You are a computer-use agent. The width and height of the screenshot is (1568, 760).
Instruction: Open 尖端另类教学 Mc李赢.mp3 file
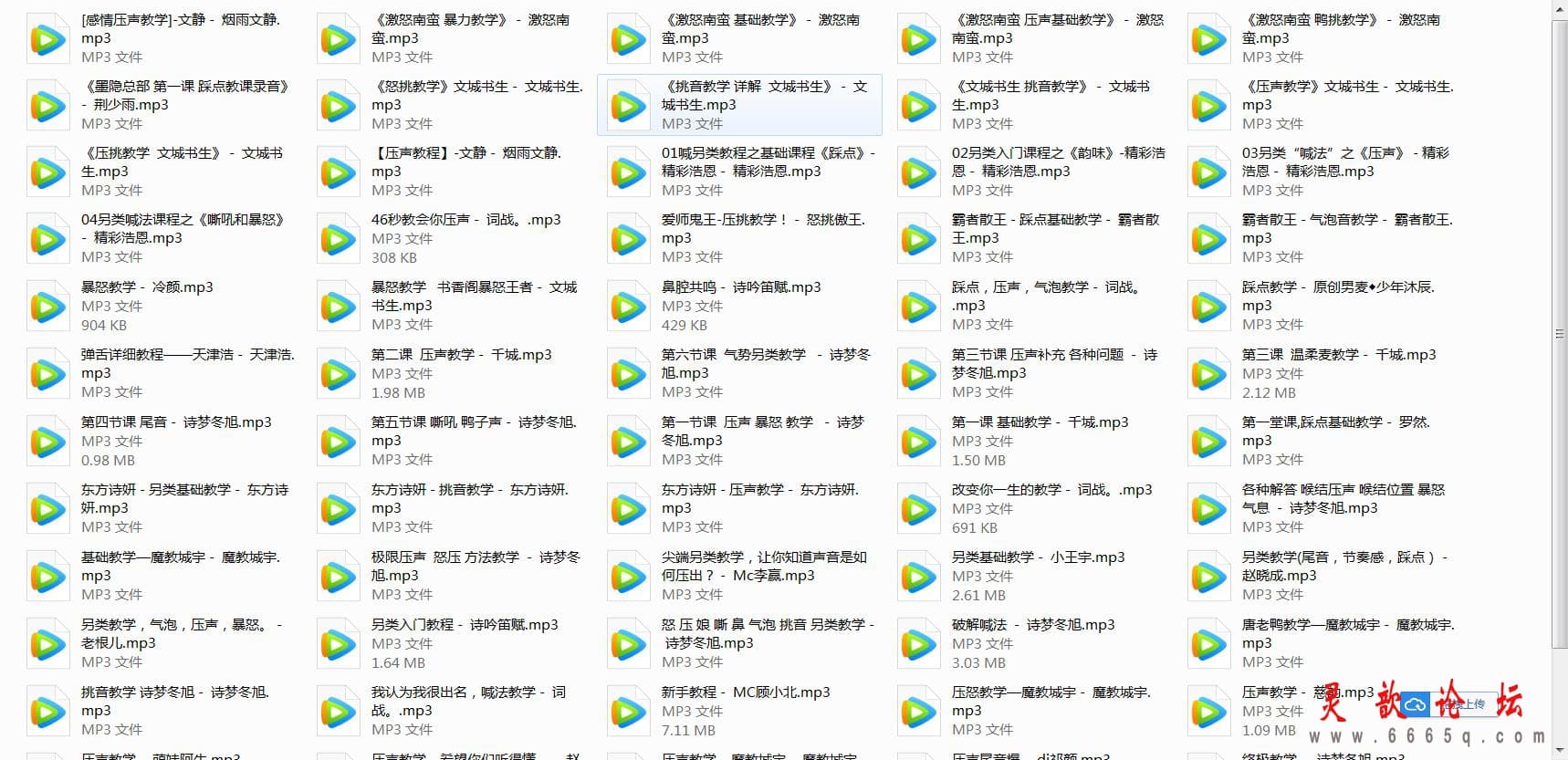[763, 566]
